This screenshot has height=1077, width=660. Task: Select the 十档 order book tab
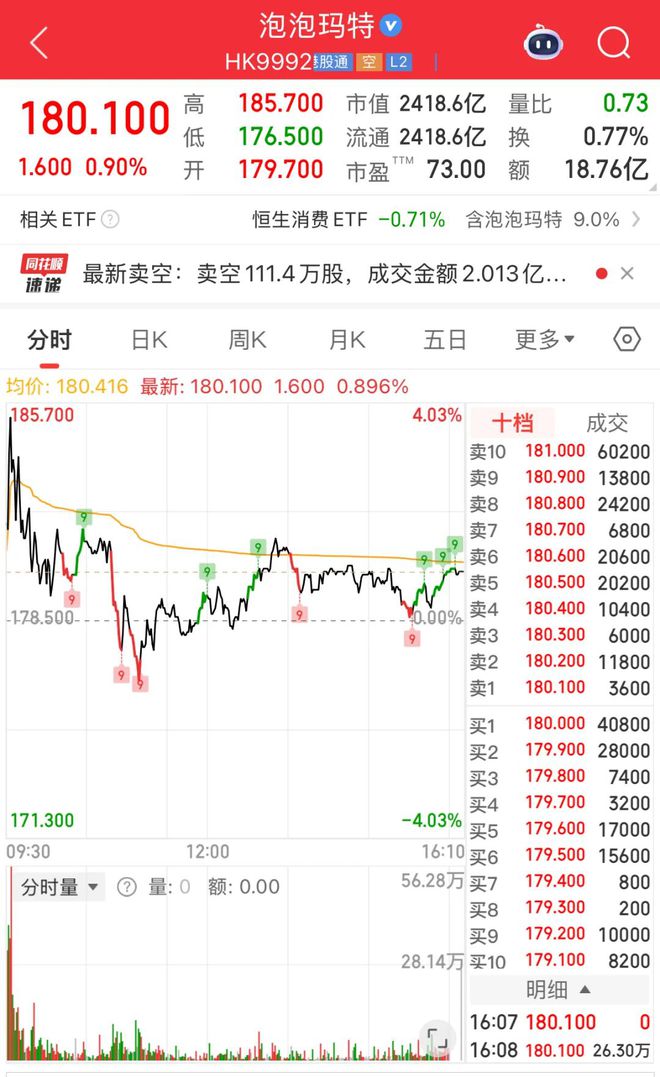tap(512, 423)
